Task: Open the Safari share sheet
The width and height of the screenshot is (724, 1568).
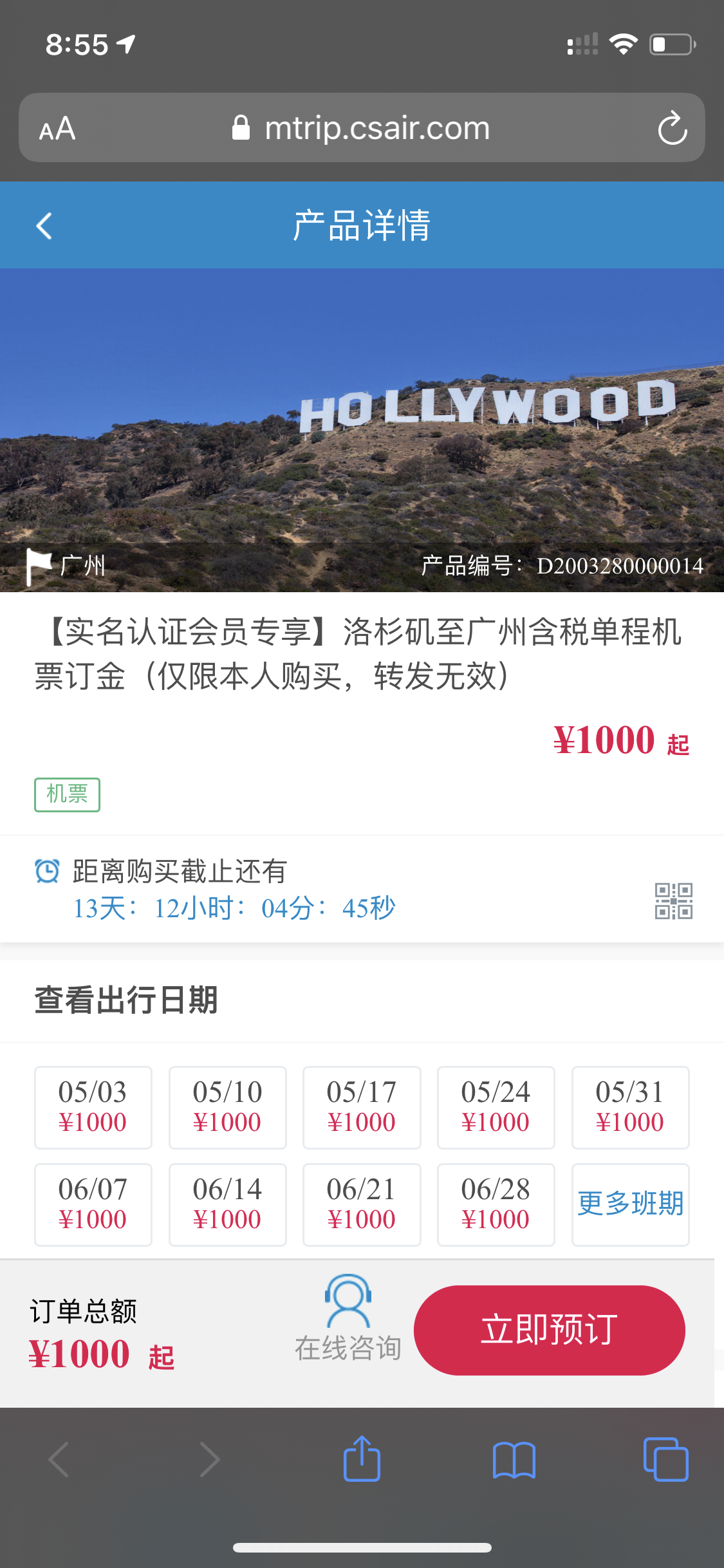Action: tap(362, 1459)
